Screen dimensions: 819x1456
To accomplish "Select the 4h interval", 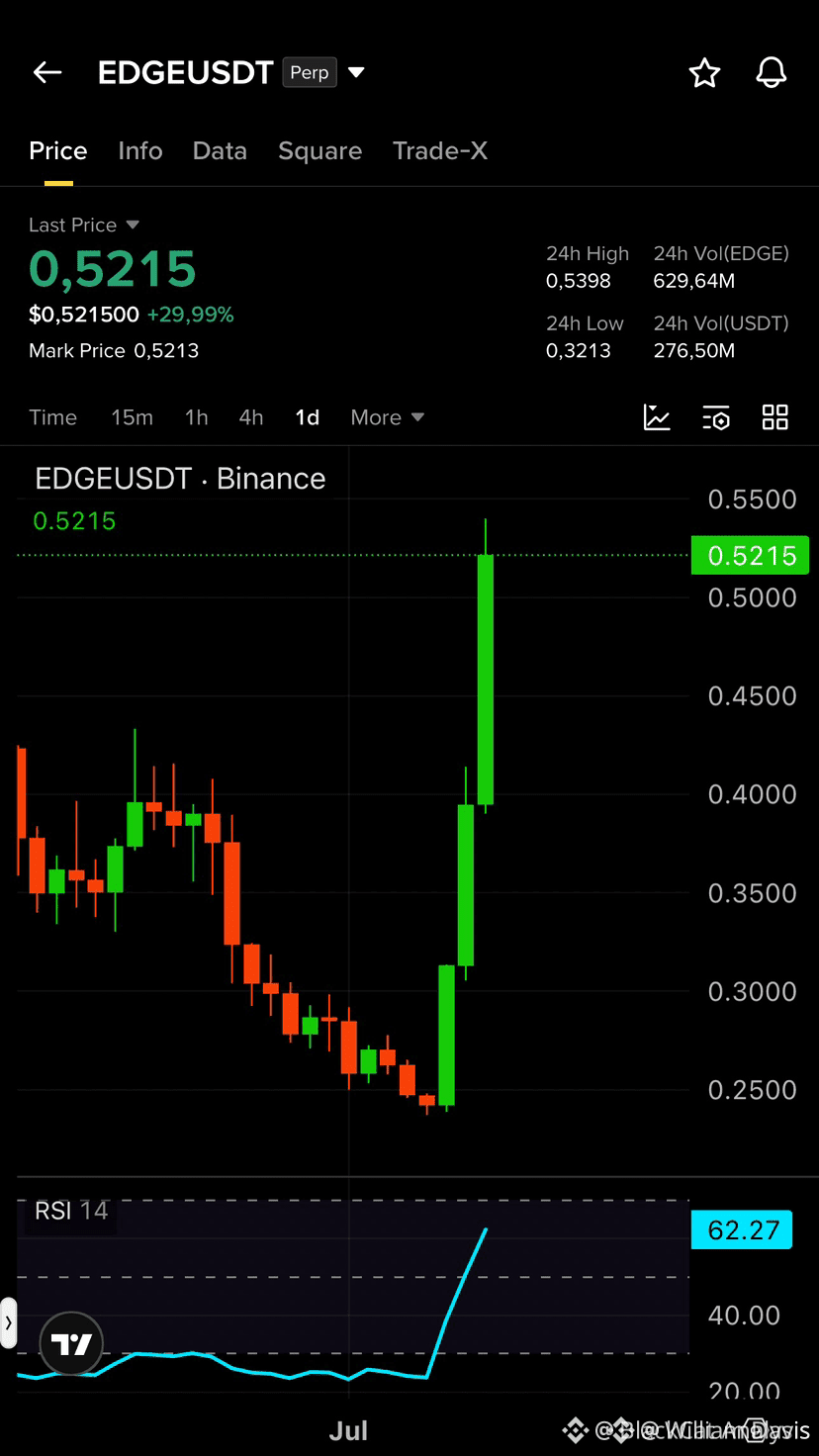I will click(251, 417).
